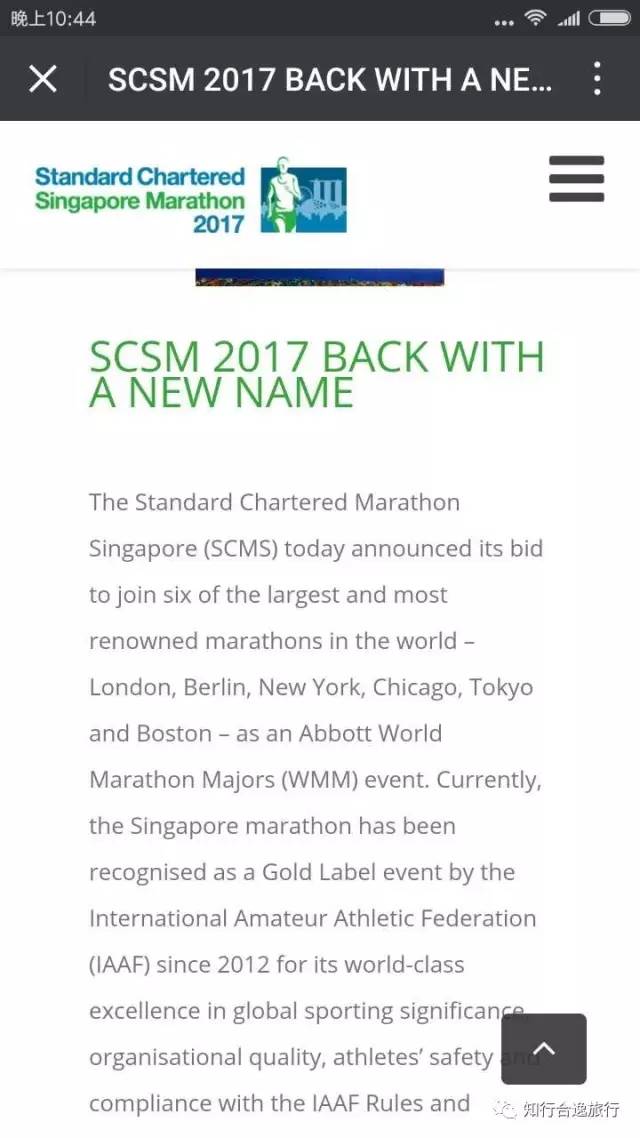This screenshot has width=640, height=1138.
Task: Open the three-dot overflow menu
Action: [596, 79]
